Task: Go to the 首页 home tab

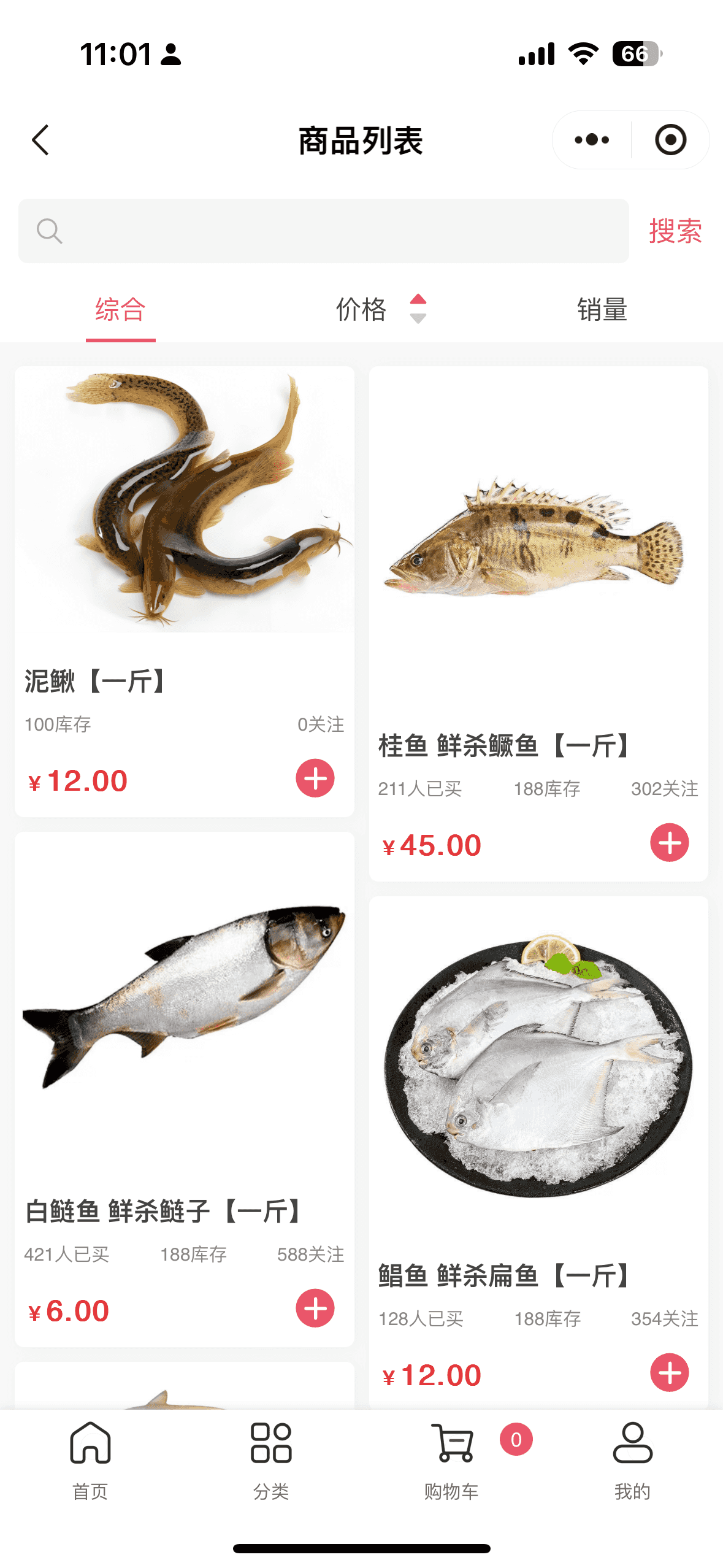Action: [90, 1460]
